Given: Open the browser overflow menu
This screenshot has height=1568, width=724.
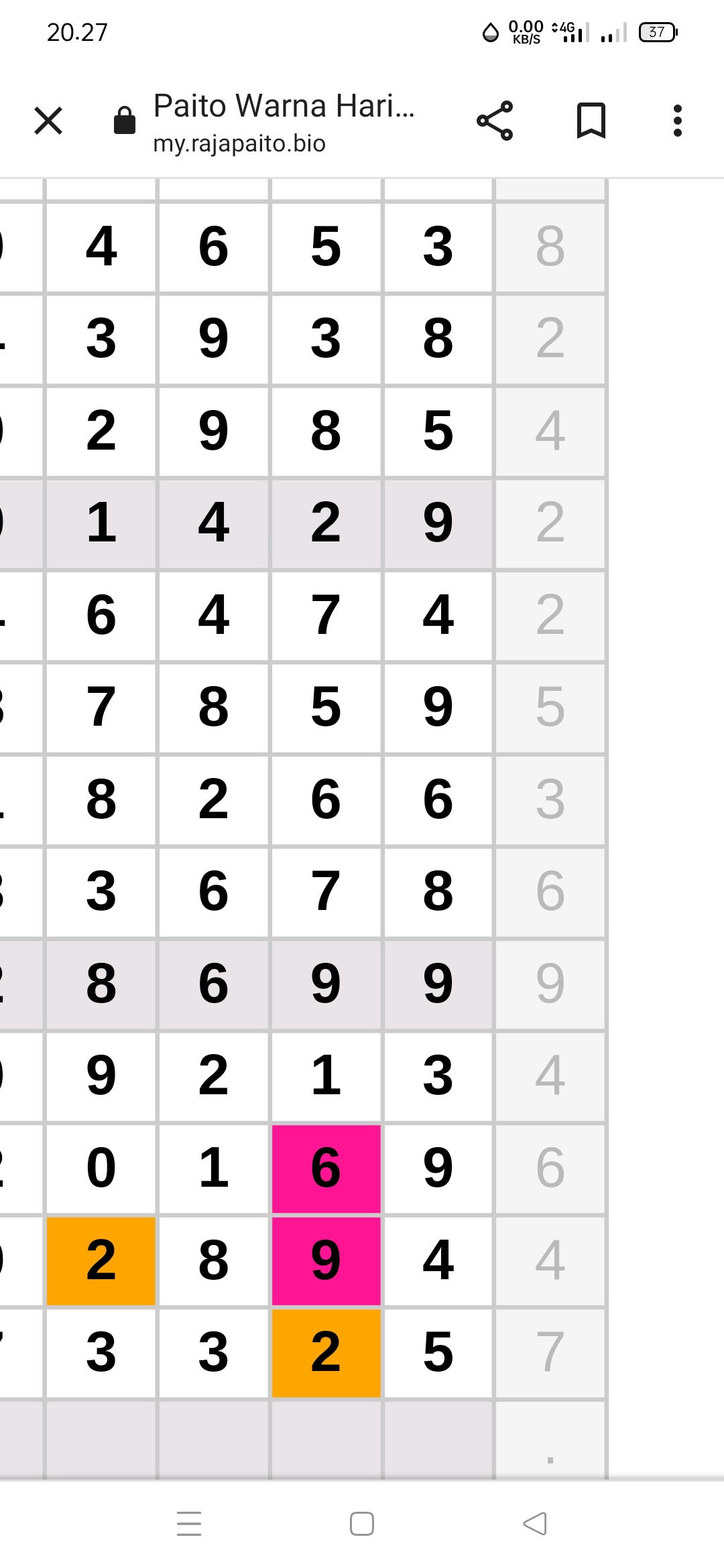Looking at the screenshot, I should [678, 121].
